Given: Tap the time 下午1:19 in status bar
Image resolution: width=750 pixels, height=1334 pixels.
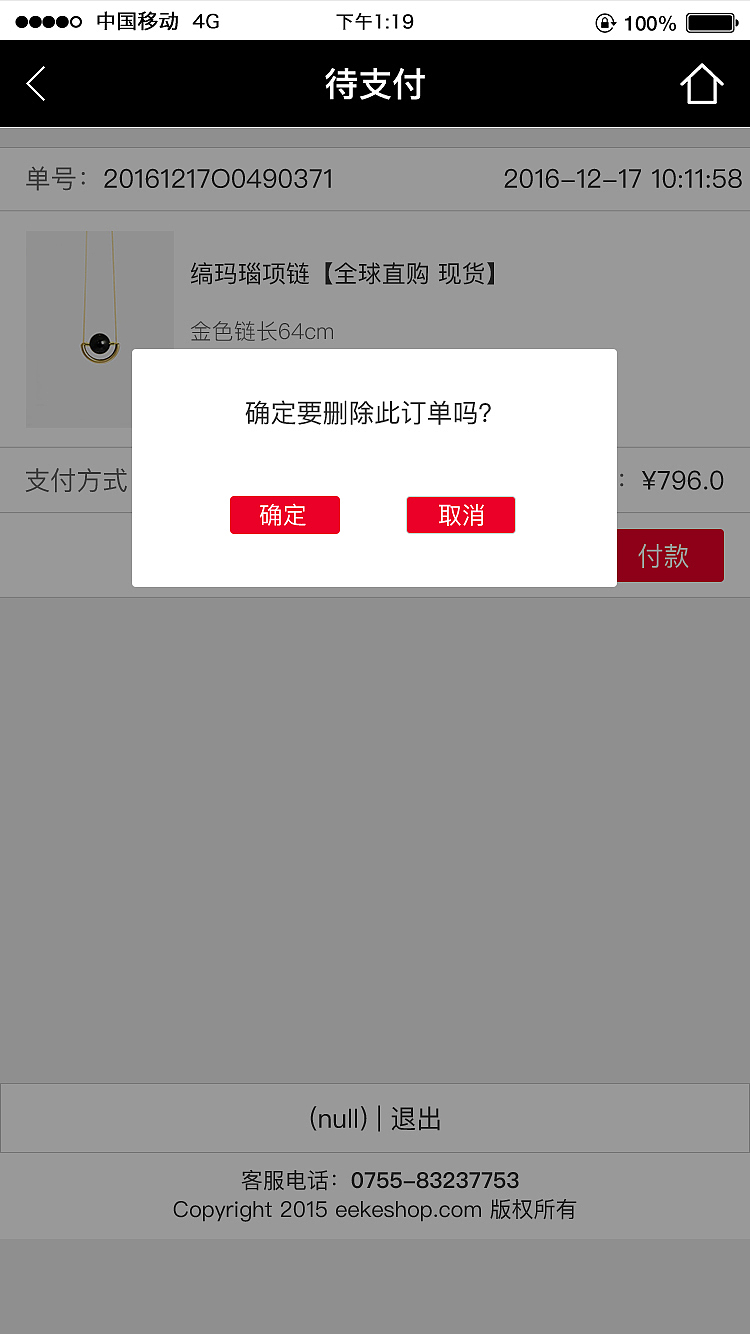Looking at the screenshot, I should 375,21.
